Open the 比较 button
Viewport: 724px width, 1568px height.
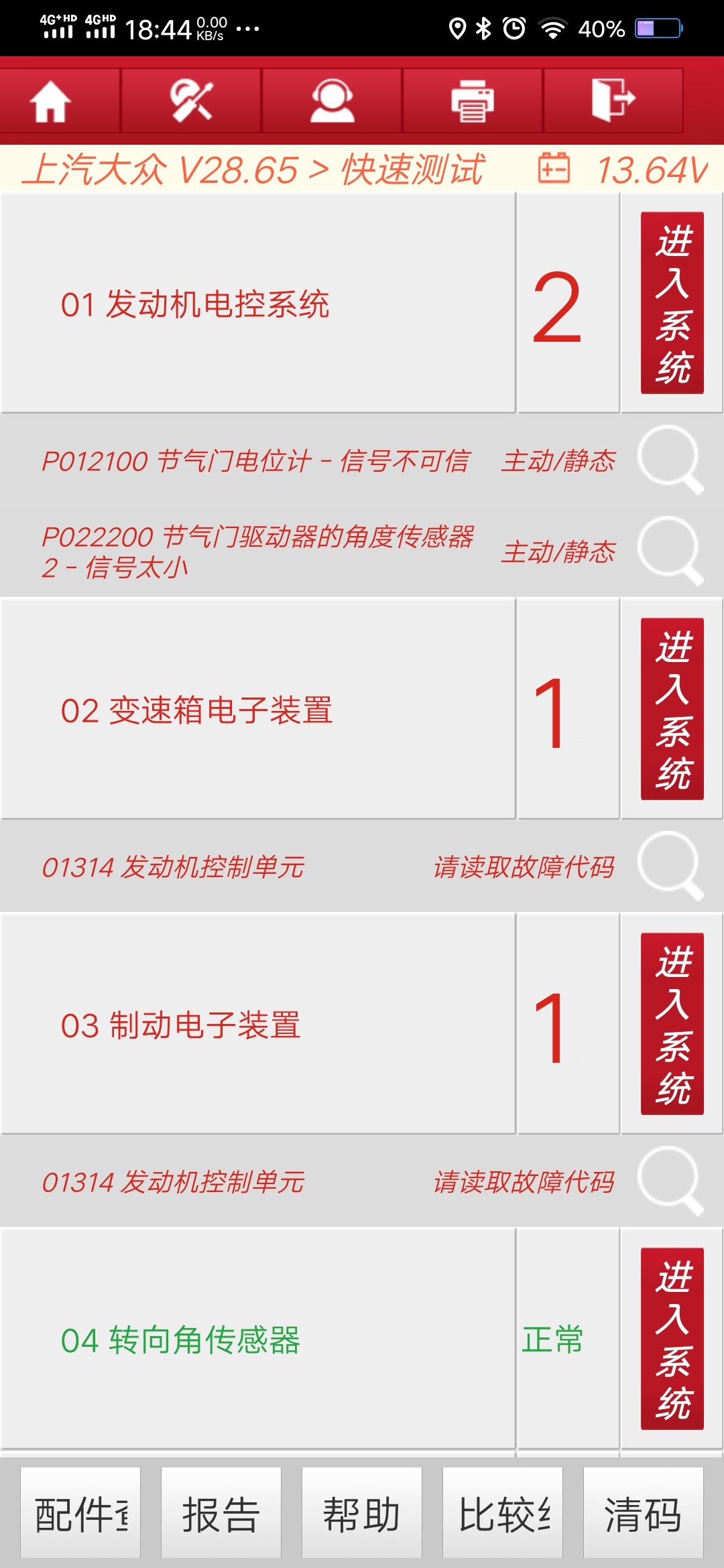[x=503, y=1513]
